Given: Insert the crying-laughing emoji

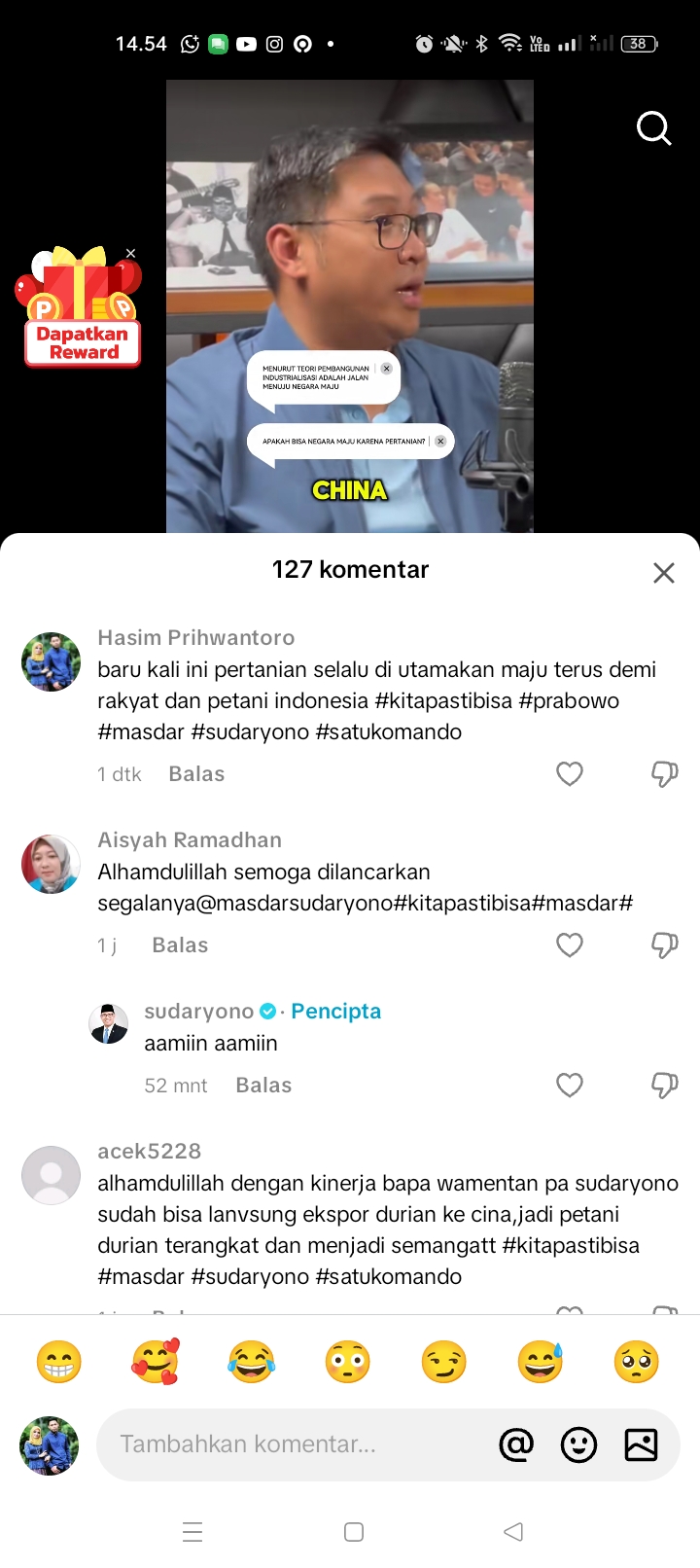Looking at the screenshot, I should (251, 1362).
